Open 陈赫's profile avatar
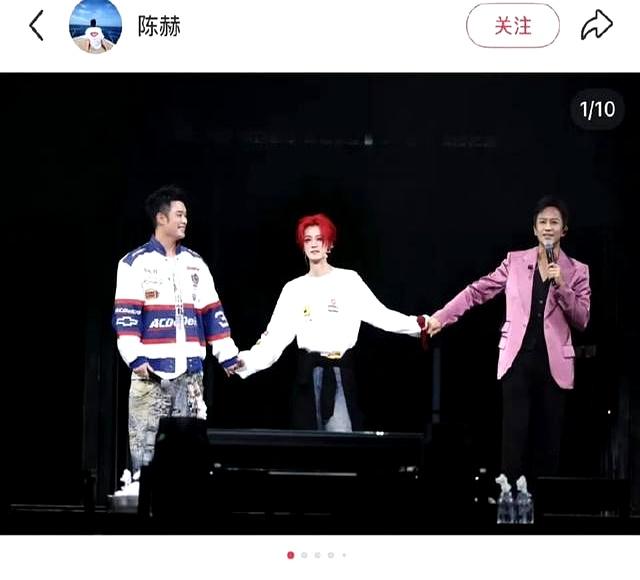 pos(95,26)
